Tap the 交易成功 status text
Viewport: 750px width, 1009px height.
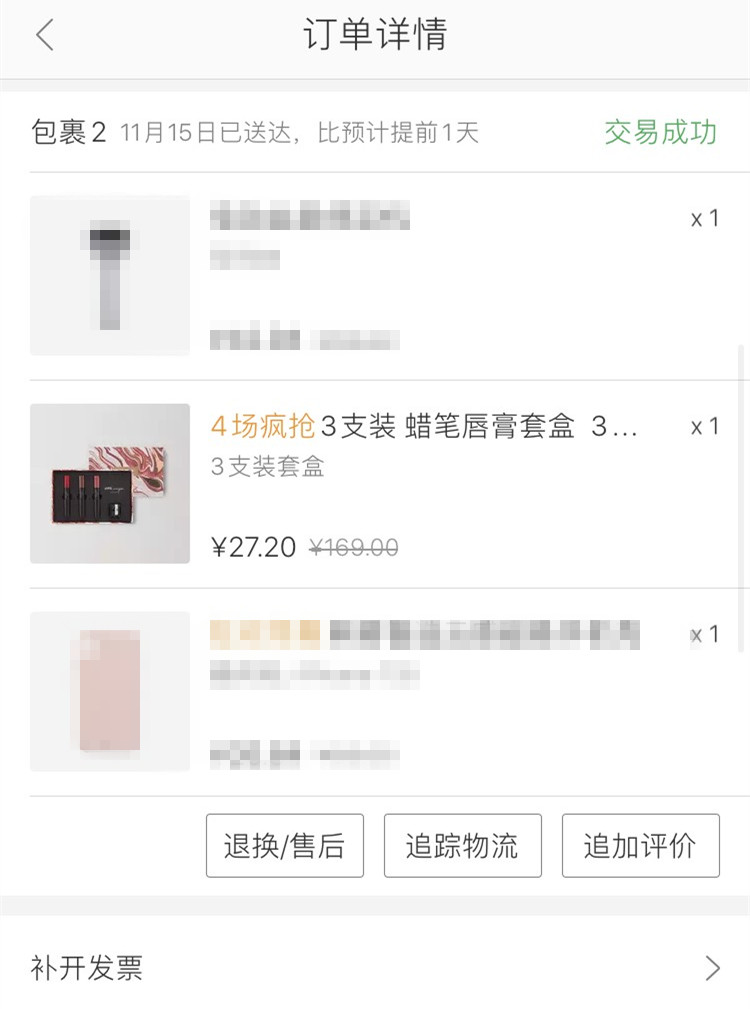pos(660,133)
